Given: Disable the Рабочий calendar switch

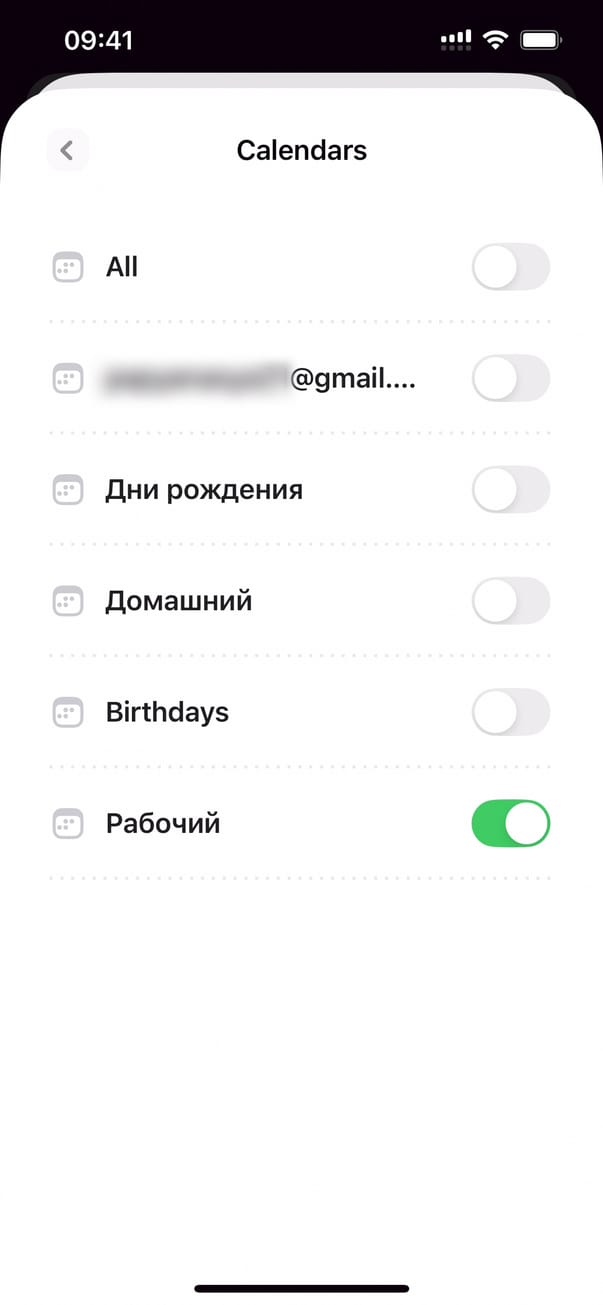Looking at the screenshot, I should 510,823.
